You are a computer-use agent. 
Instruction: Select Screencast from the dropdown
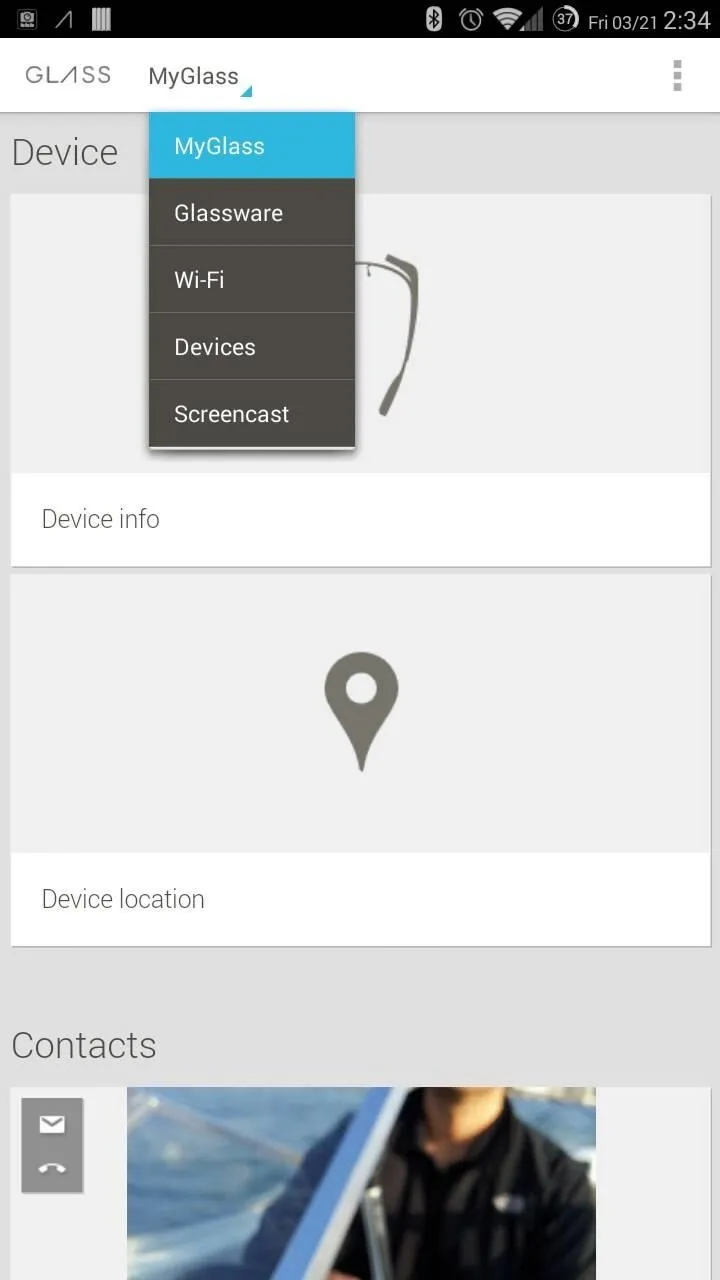coord(252,414)
